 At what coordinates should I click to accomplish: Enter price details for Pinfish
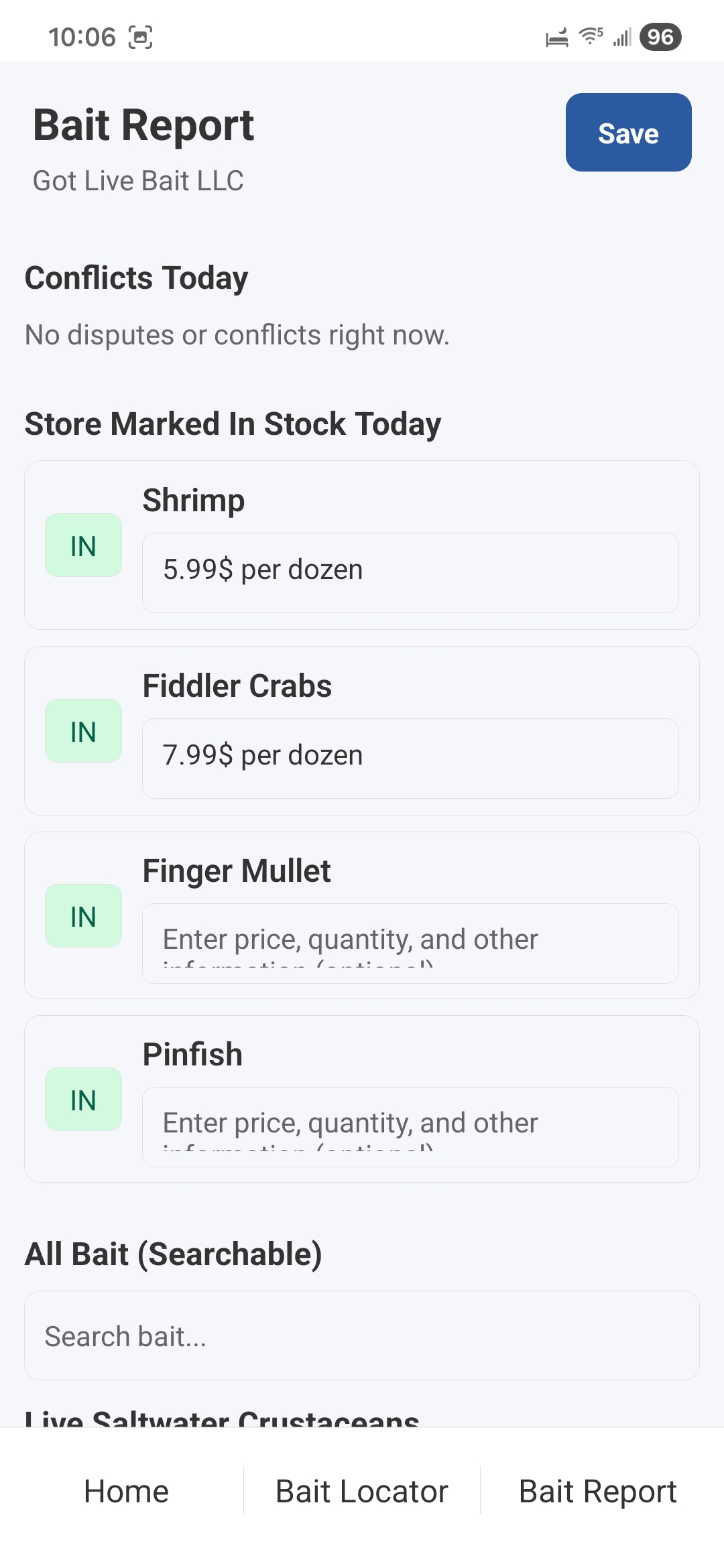tap(410, 1126)
